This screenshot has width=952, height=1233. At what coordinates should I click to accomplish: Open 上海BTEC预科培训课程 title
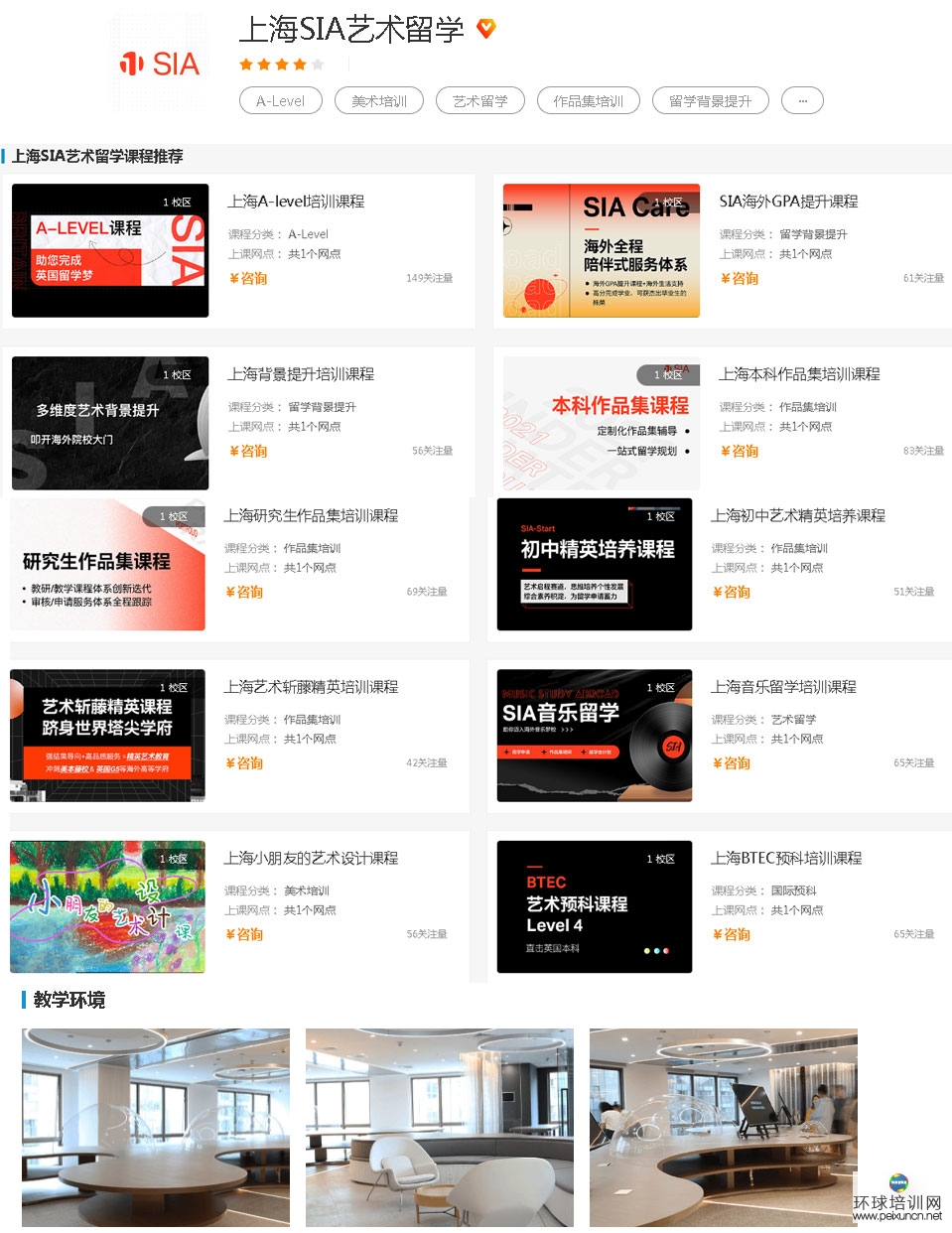pyautogui.click(x=786, y=859)
